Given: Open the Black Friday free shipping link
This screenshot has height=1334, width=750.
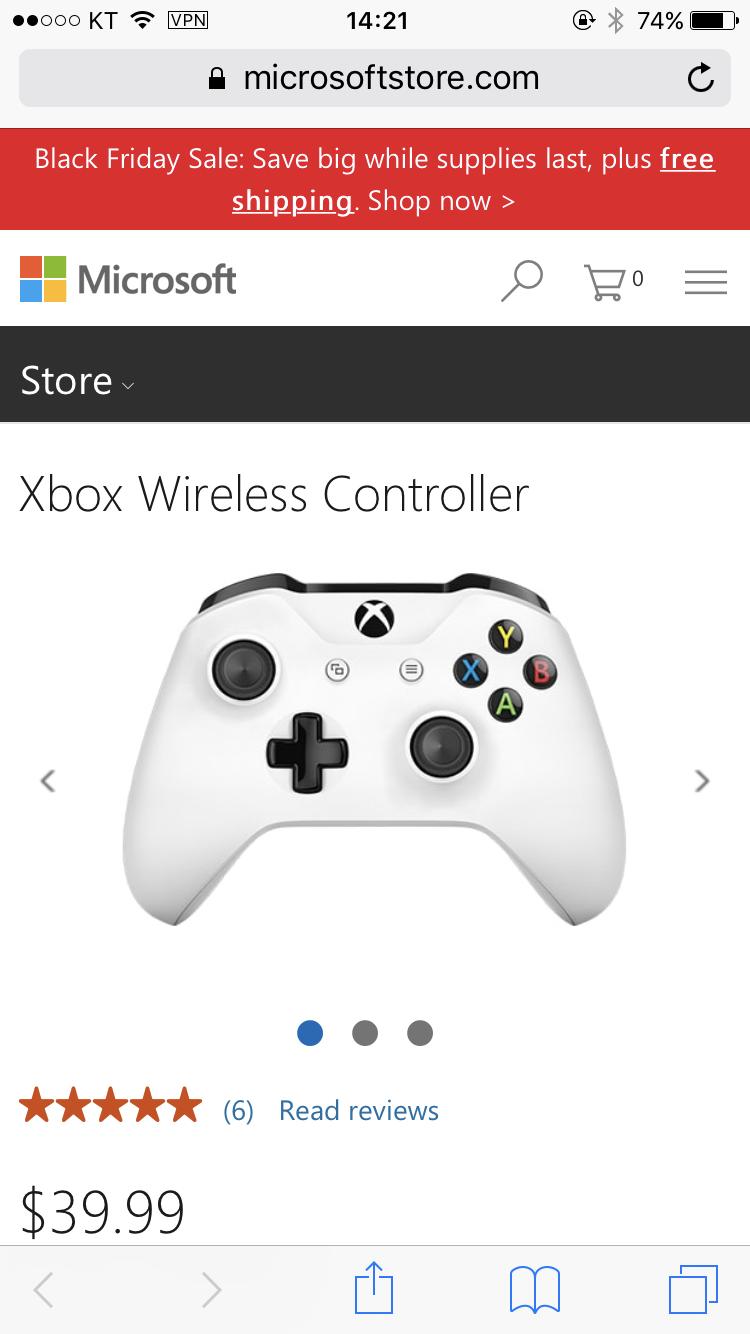Looking at the screenshot, I should click(474, 180).
